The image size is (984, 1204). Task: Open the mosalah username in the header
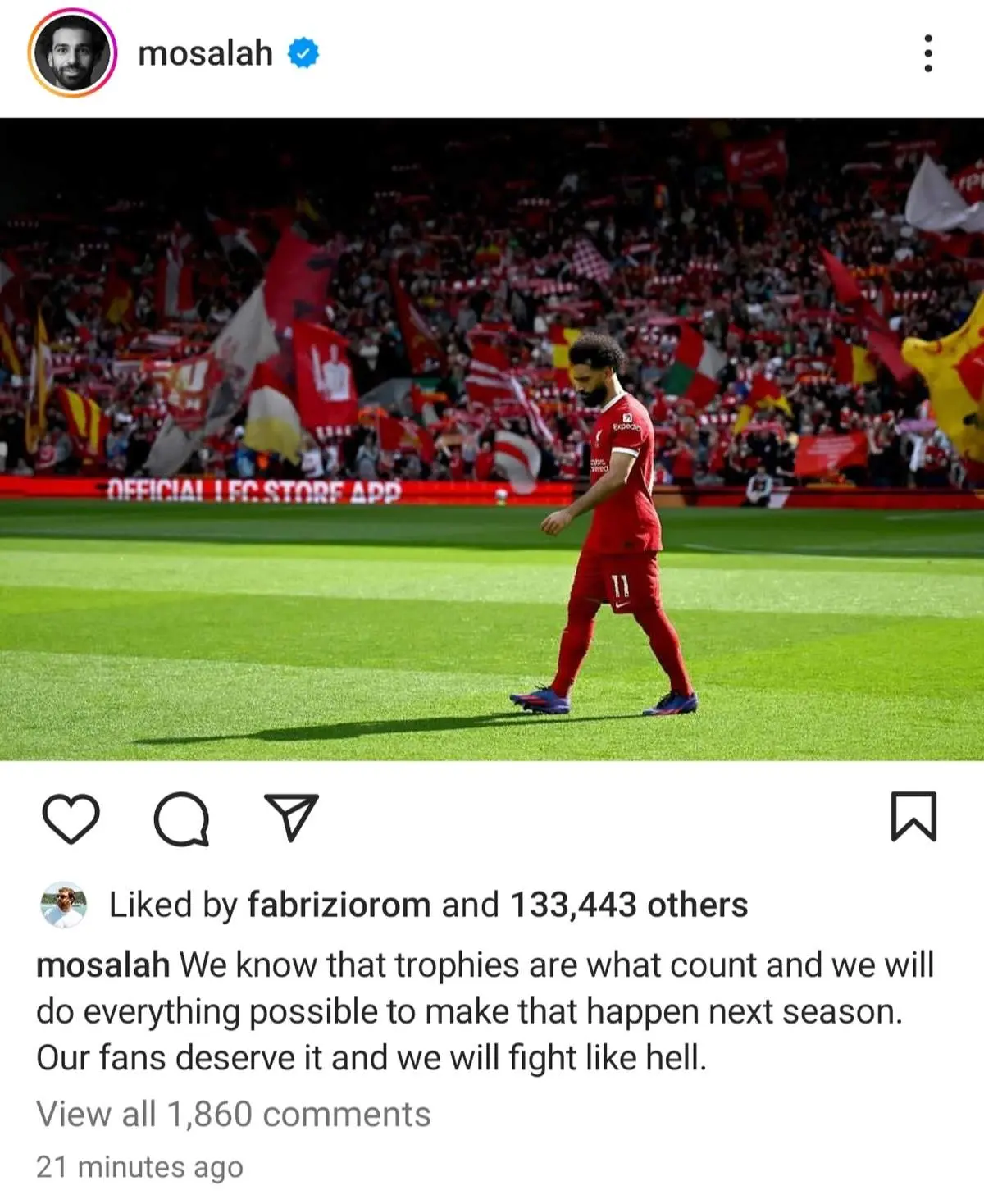click(205, 54)
